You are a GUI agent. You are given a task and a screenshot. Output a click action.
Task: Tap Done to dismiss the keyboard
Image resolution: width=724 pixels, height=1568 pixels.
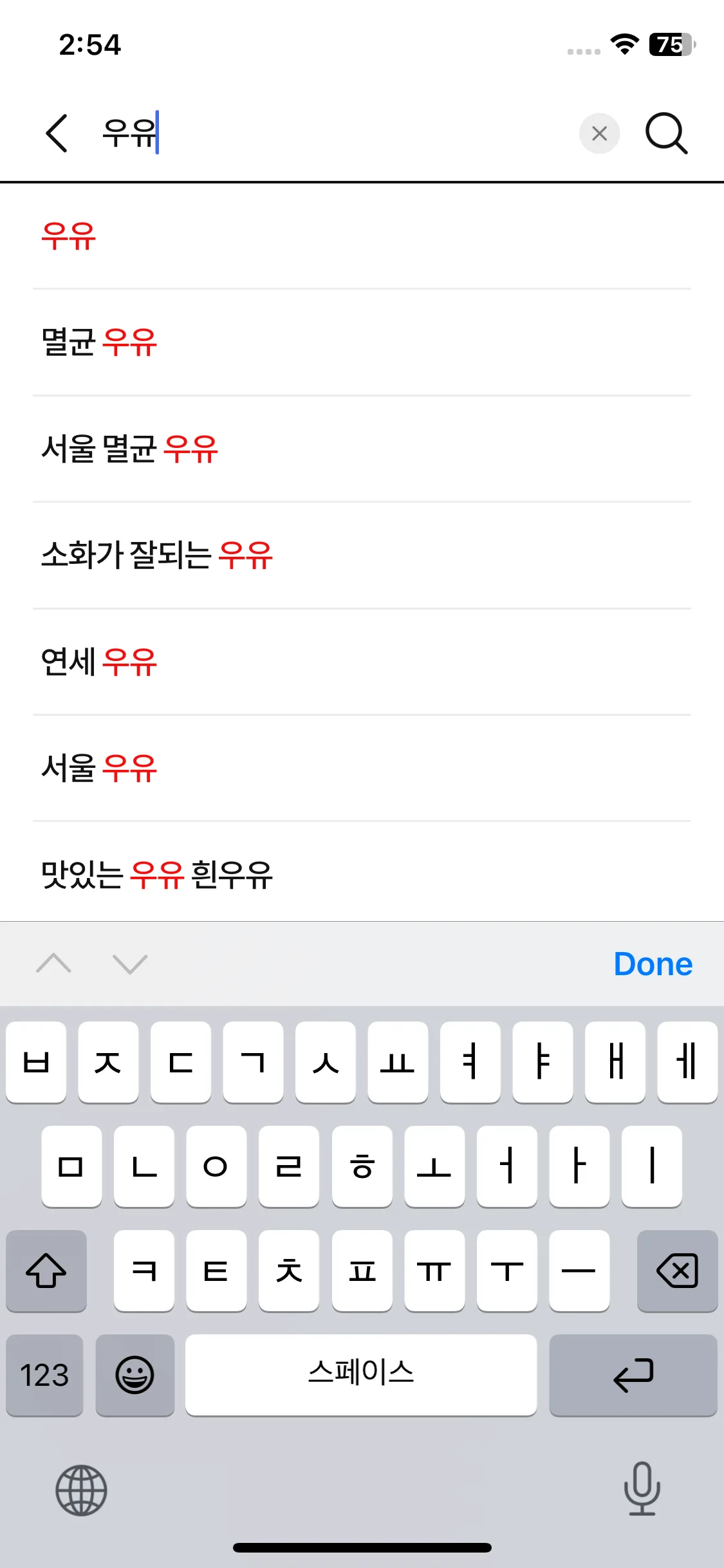tap(653, 964)
